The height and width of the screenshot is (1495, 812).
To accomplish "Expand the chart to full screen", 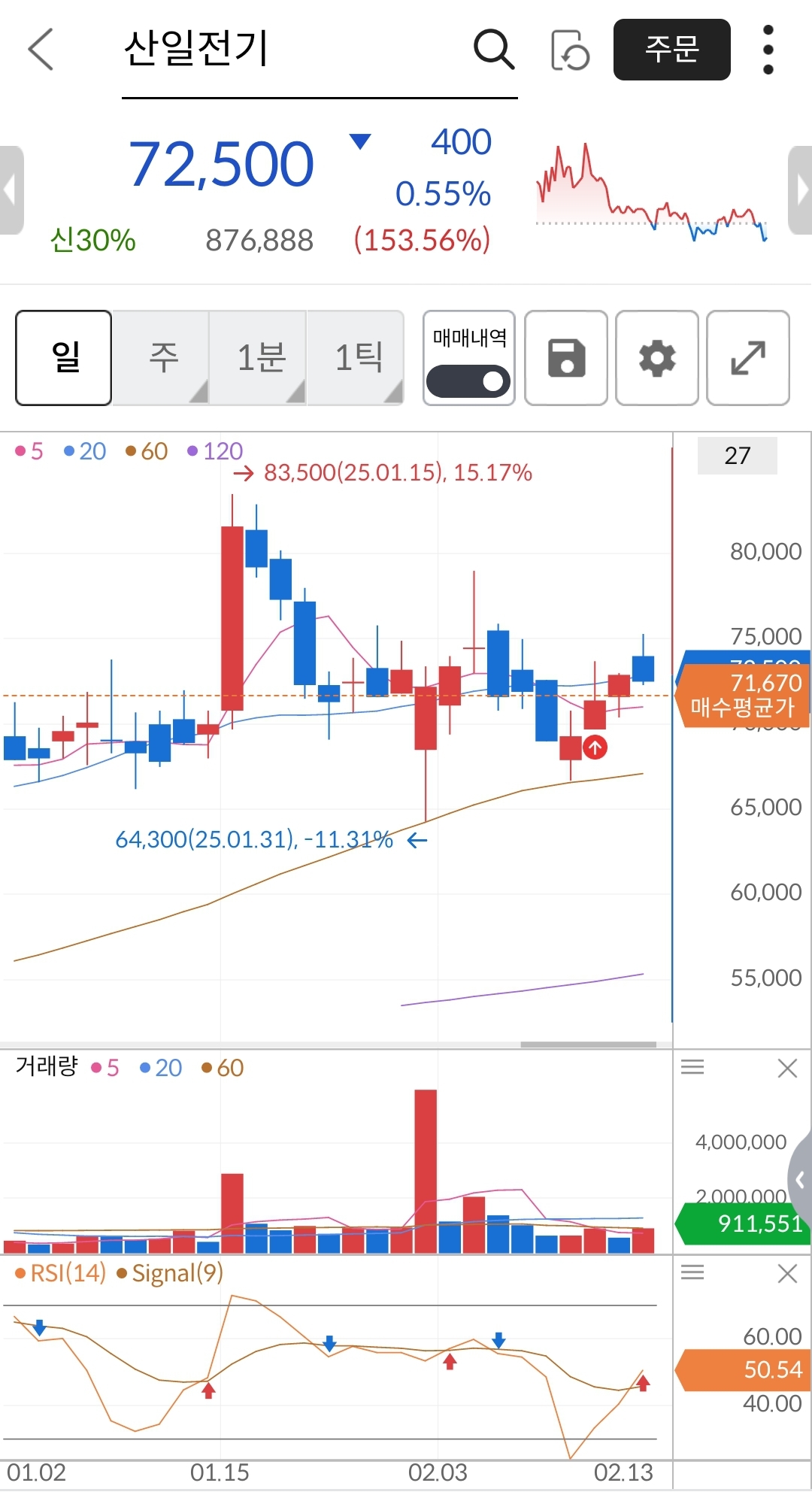I will click(748, 357).
